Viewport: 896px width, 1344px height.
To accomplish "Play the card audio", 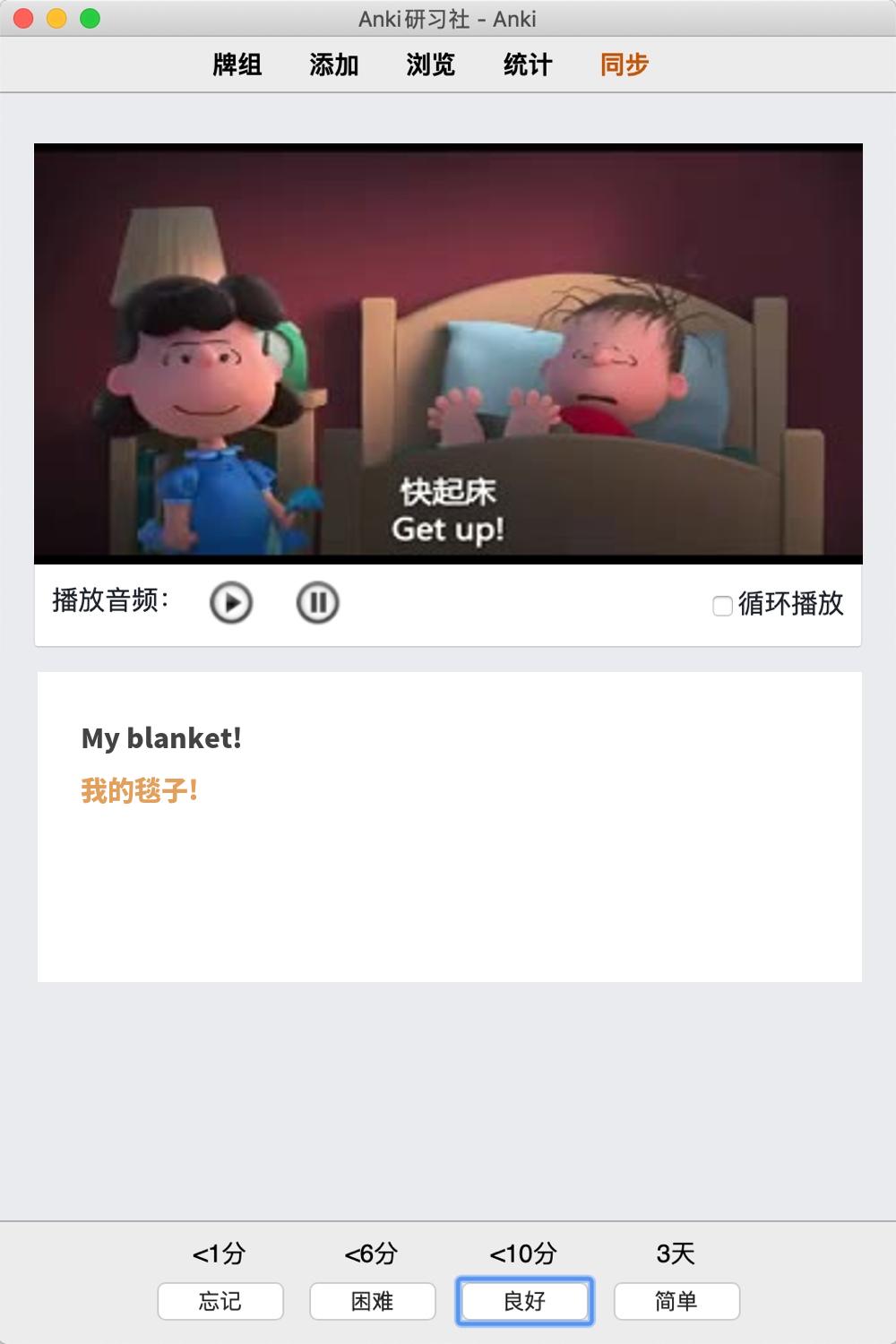I will [231, 603].
